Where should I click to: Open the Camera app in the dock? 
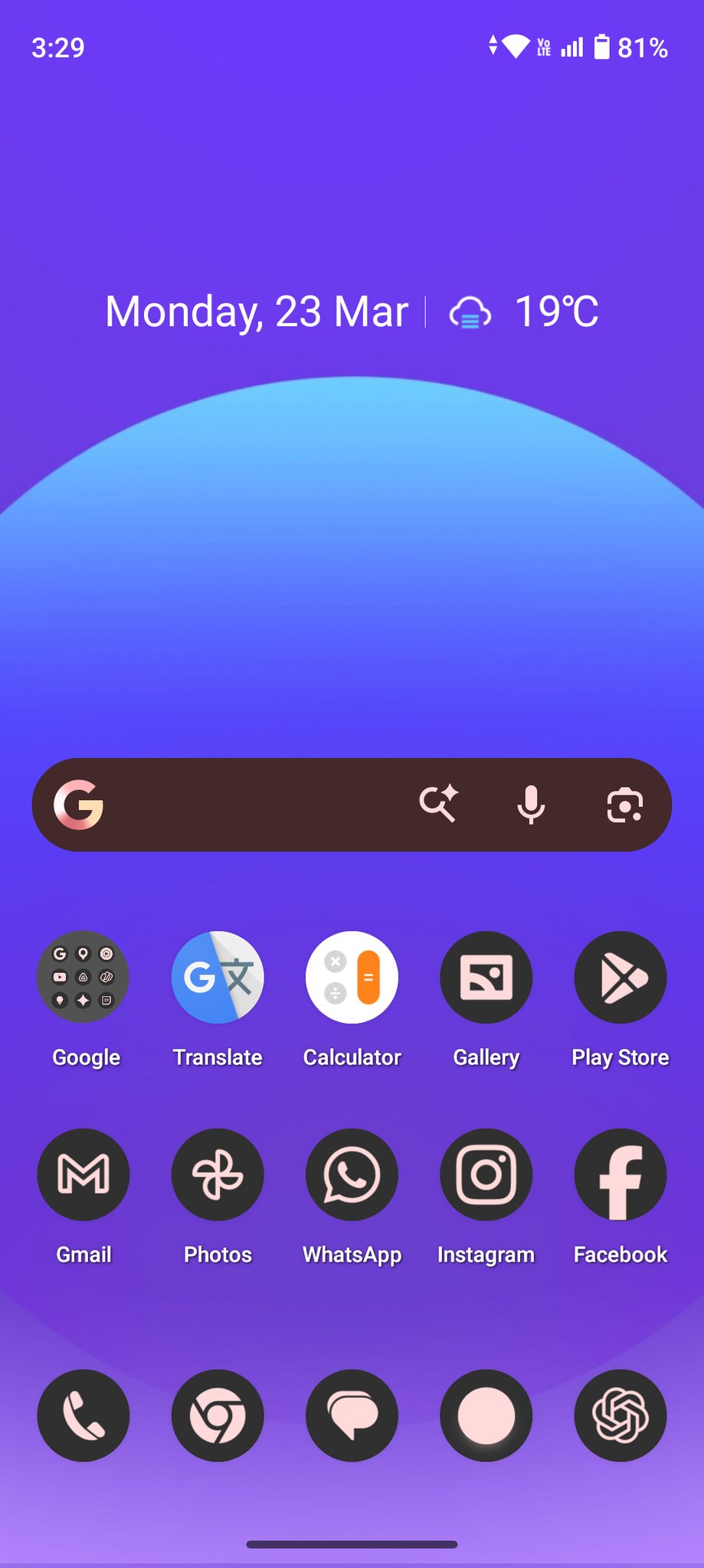486,1415
